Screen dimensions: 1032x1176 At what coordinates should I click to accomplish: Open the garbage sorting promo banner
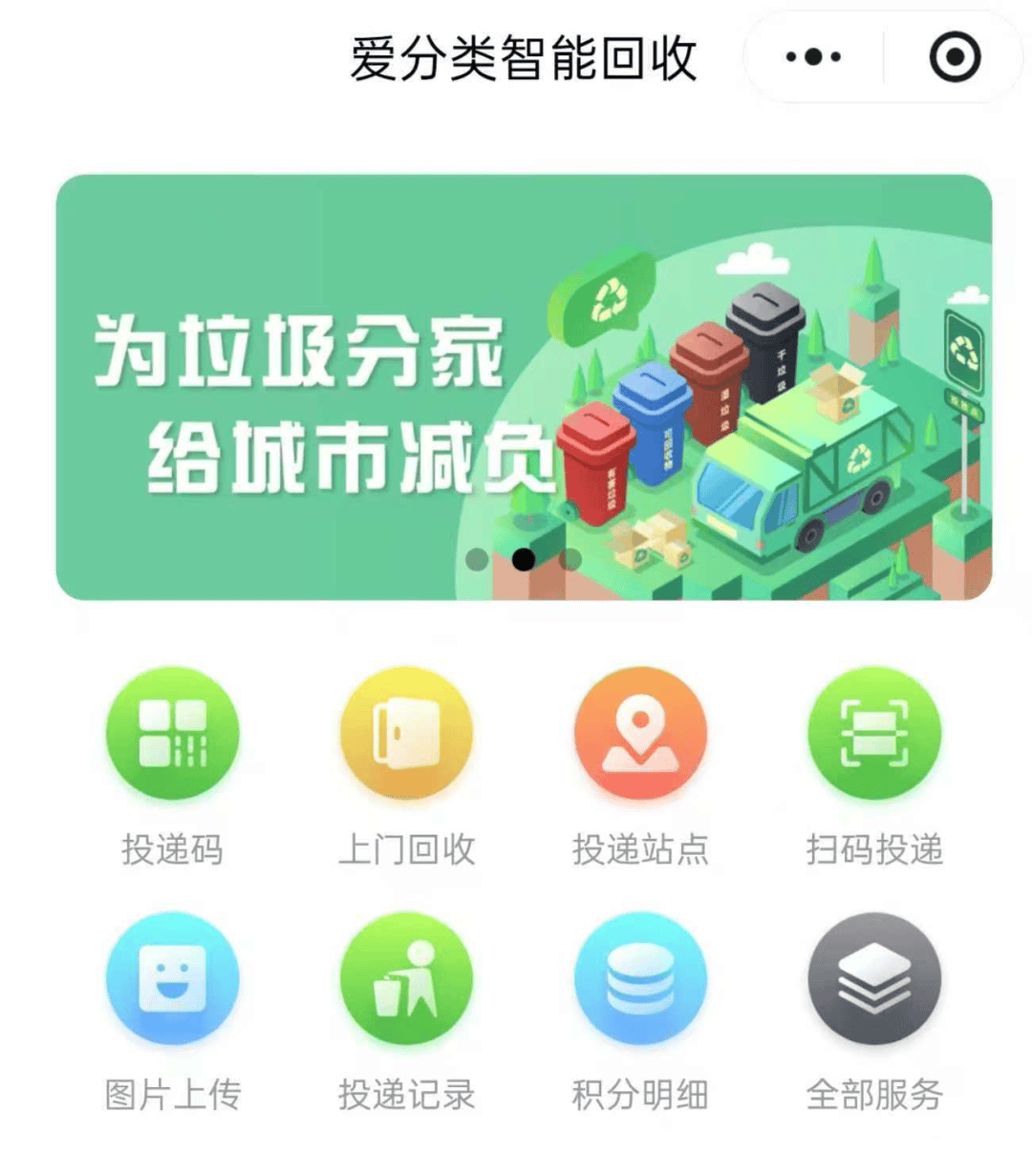524,387
